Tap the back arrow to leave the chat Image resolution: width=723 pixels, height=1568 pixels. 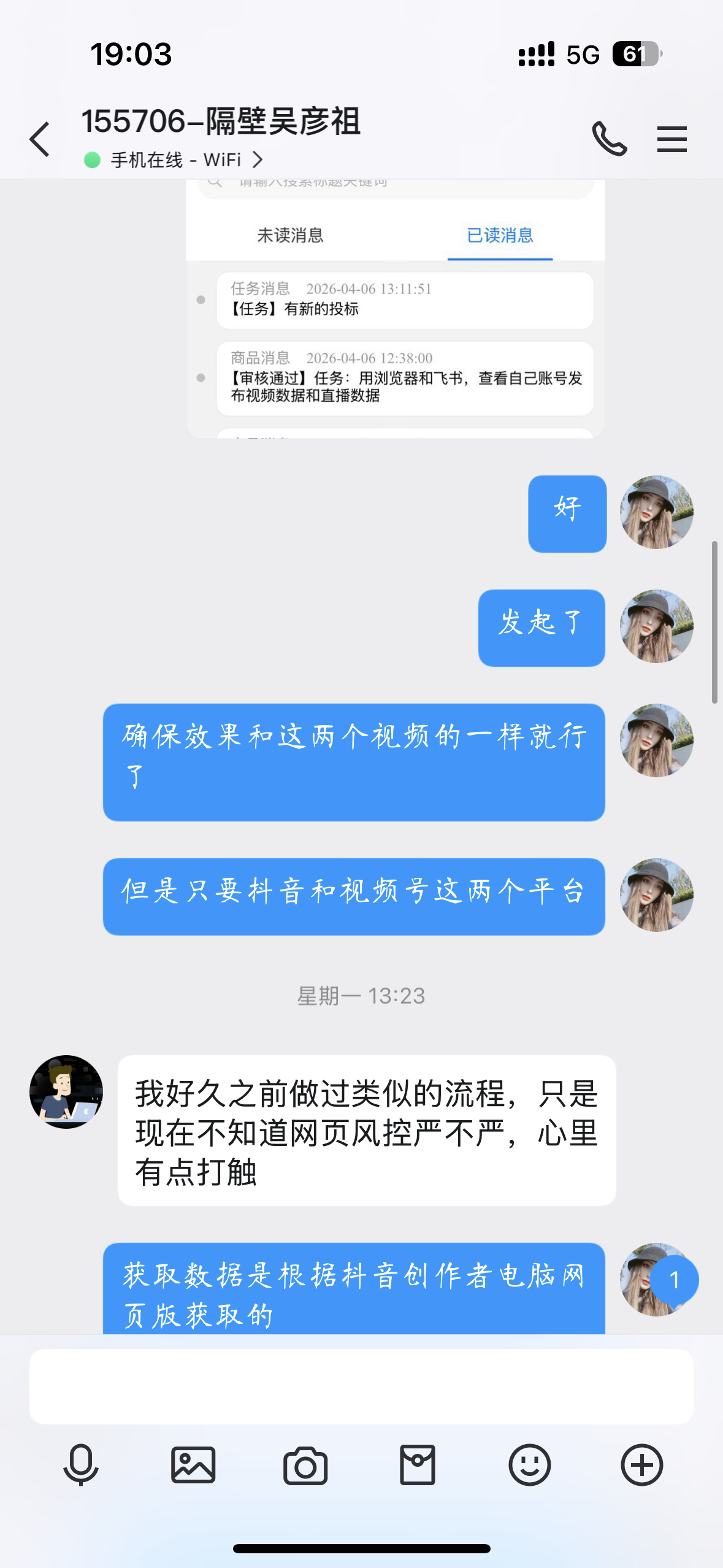click(39, 139)
